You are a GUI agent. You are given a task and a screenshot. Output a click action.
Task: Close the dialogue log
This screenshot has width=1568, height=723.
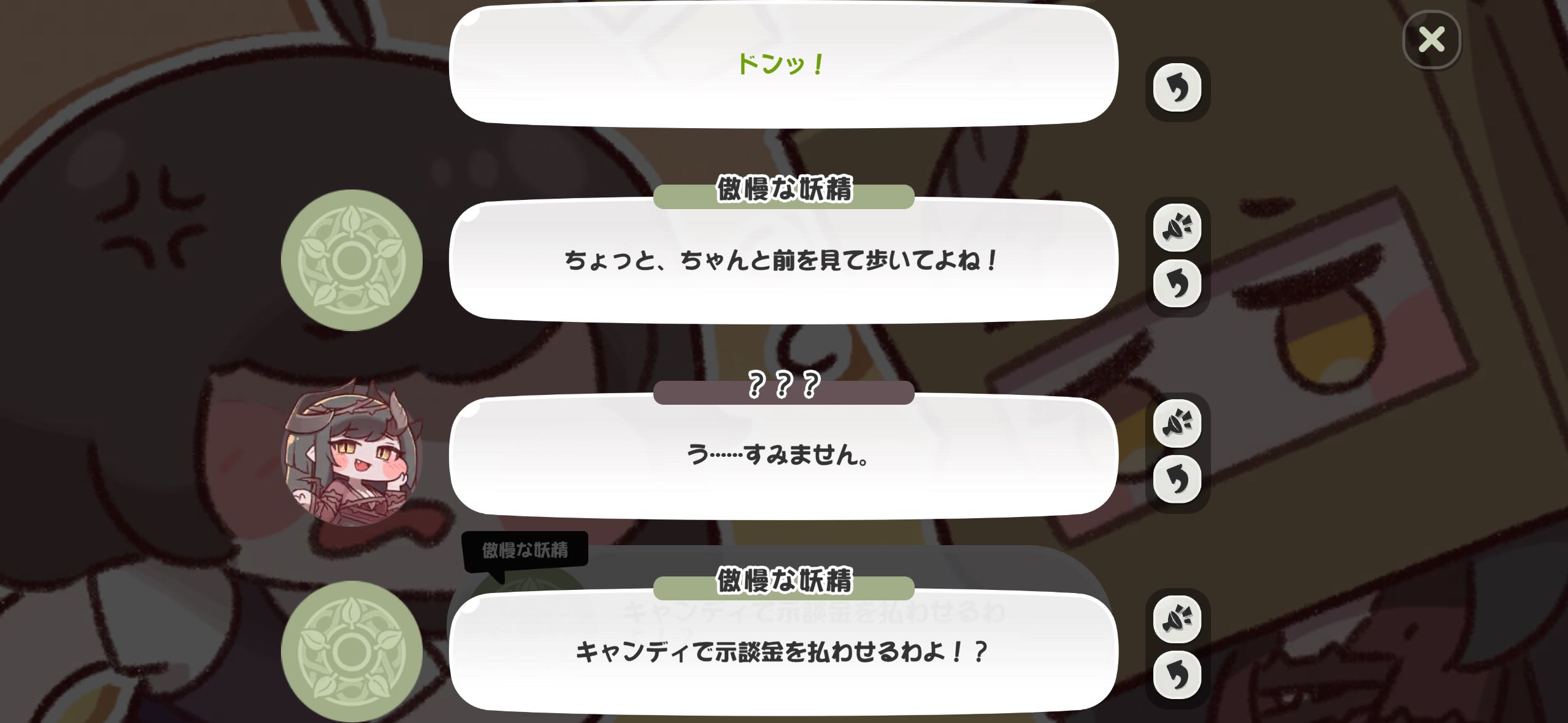1431,40
